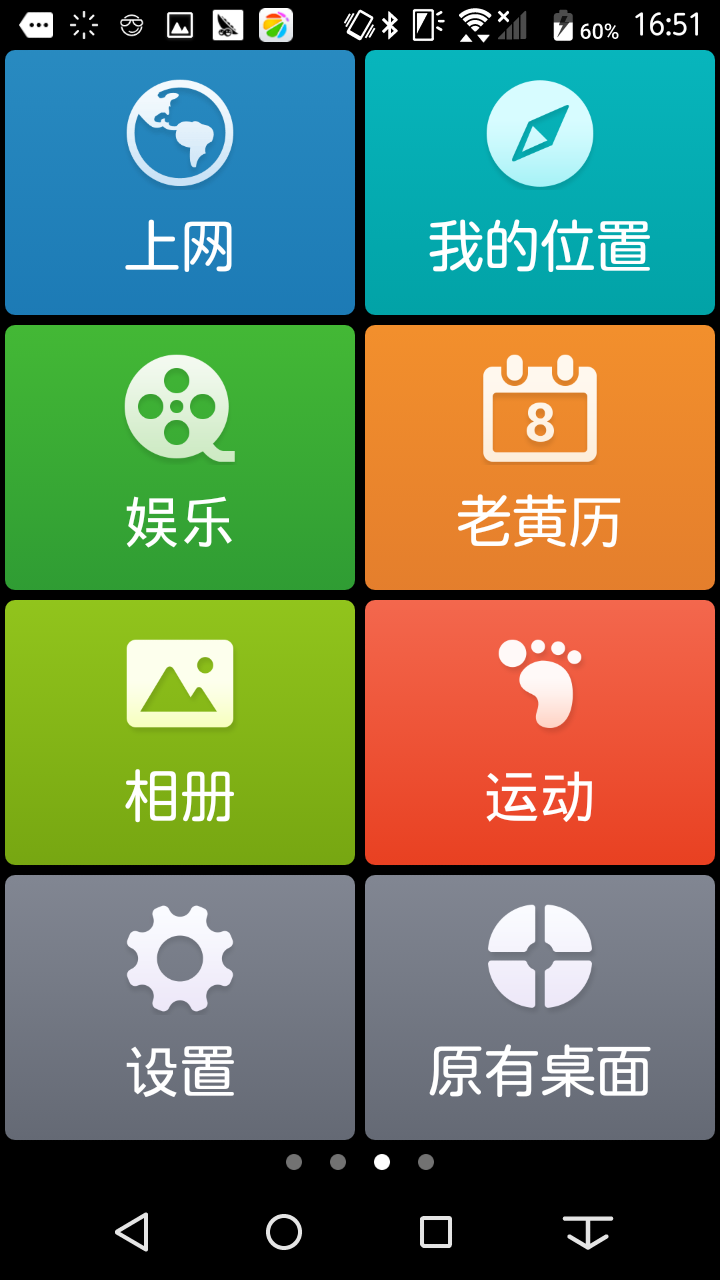This screenshot has width=720, height=1280.
Task: Switch back to 原有桌面
Action: tap(540, 1008)
